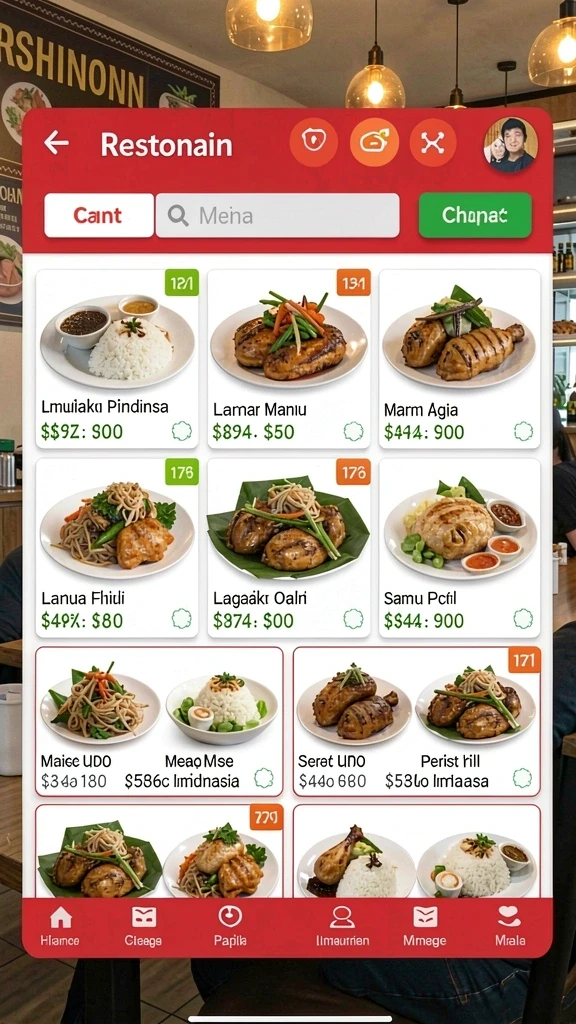Open the Mmege tab
576x1024 pixels.
pos(424,926)
